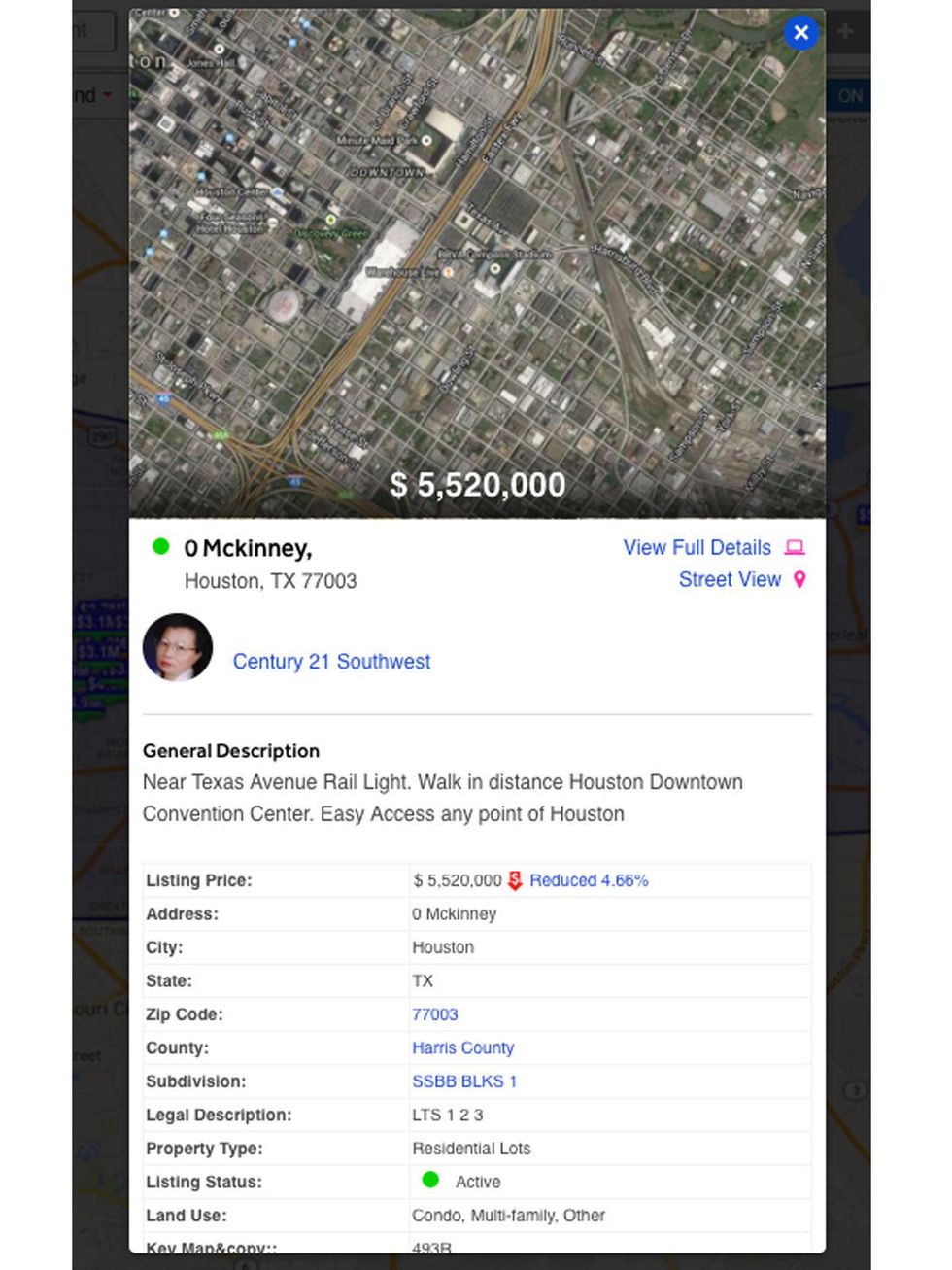Viewport: 952px width, 1270px height.
Task: Open subdivision SSBB BLKS 1 link
Action: (x=463, y=1081)
